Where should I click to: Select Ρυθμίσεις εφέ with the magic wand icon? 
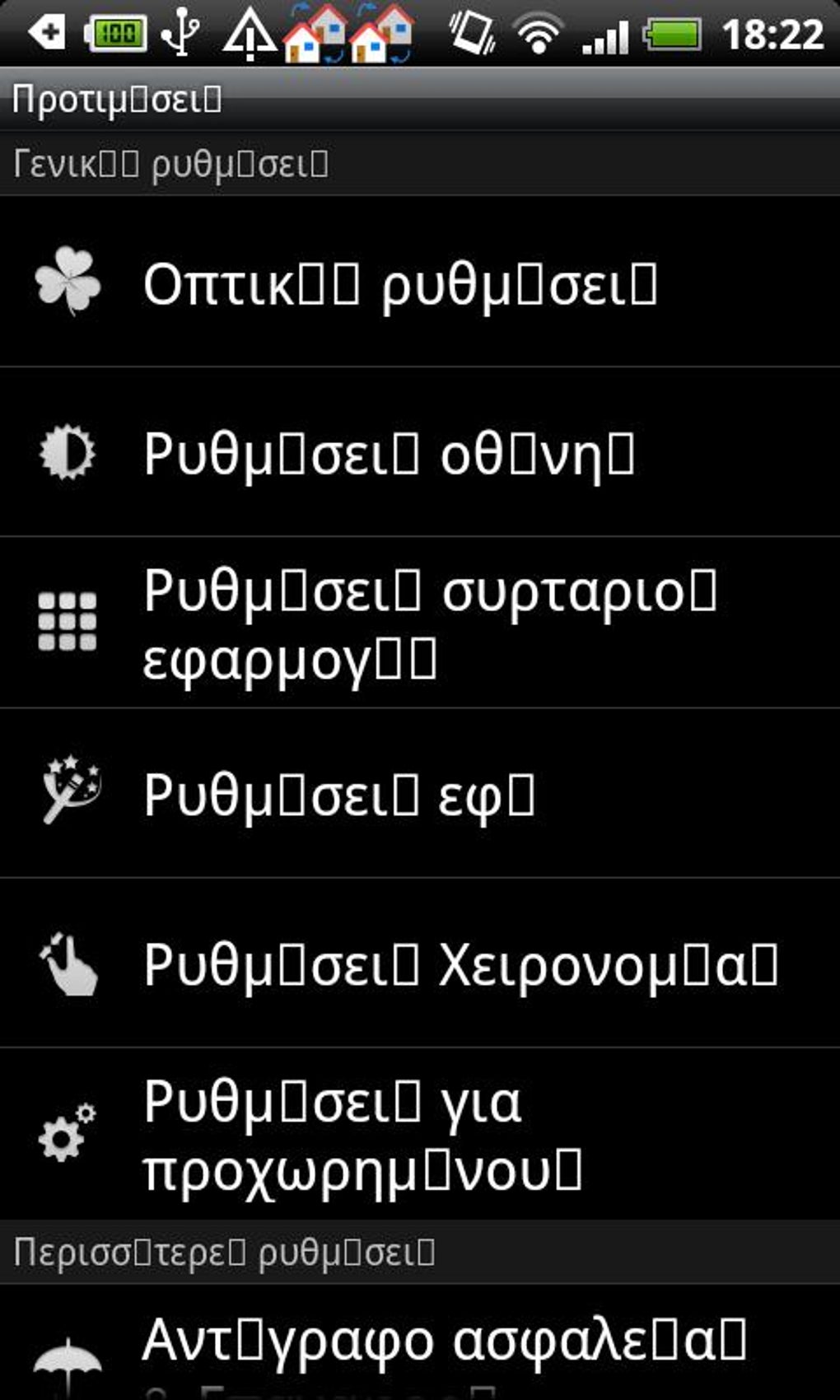(x=420, y=794)
